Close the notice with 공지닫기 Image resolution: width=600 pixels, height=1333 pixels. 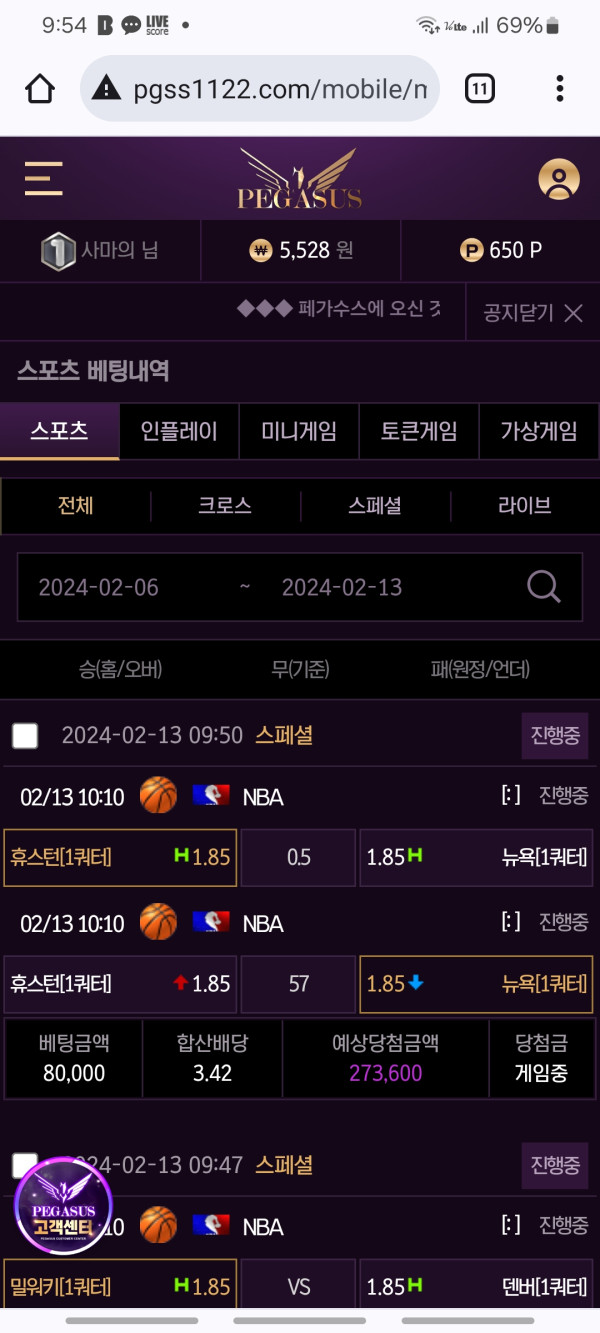533,313
